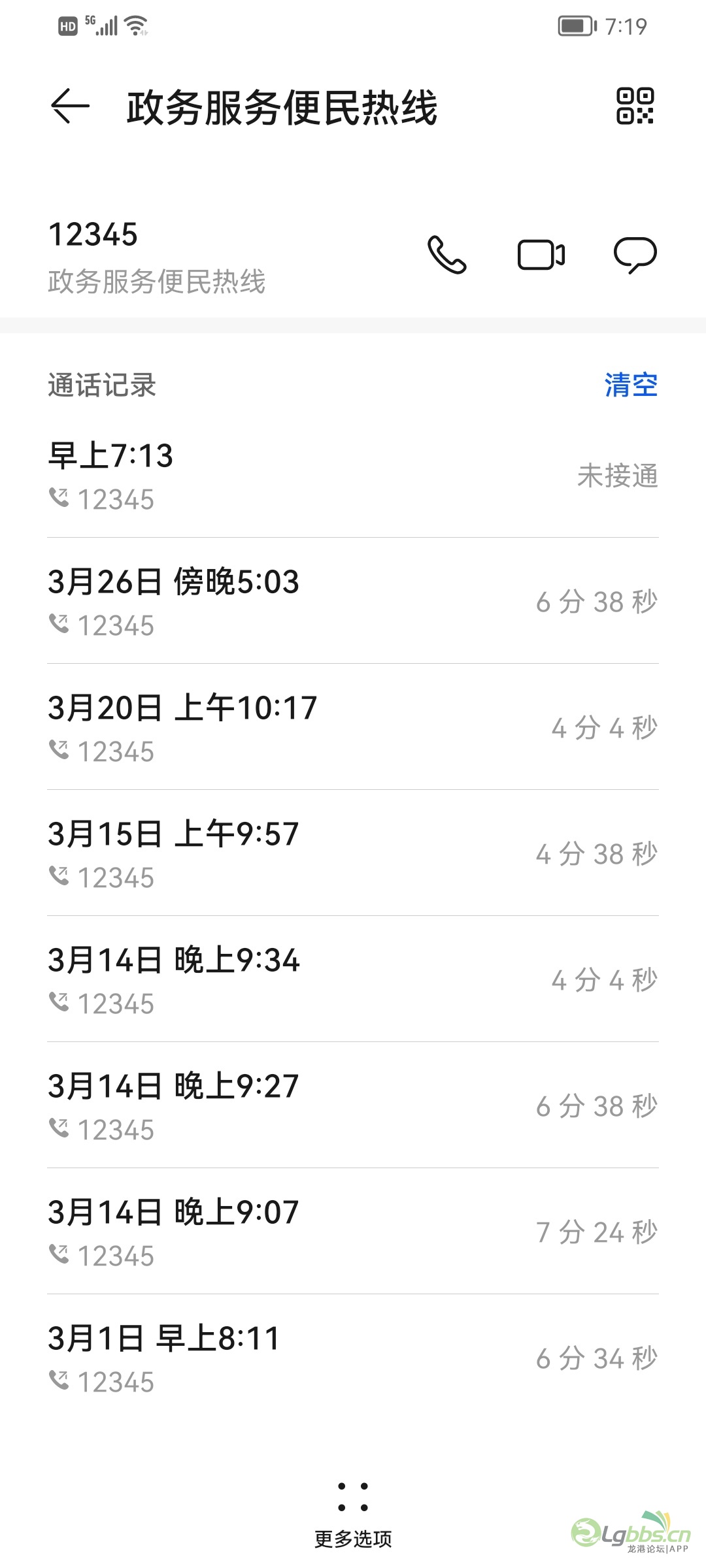
Task: Select the 3月14日 晚上9:27 call record
Action: [353, 1105]
